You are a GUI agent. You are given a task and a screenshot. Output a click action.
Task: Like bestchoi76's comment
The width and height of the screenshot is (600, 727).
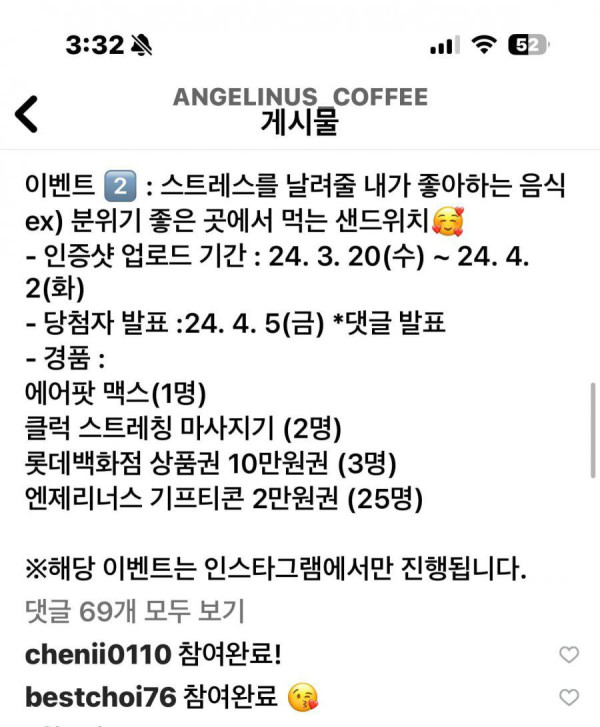[568, 697]
